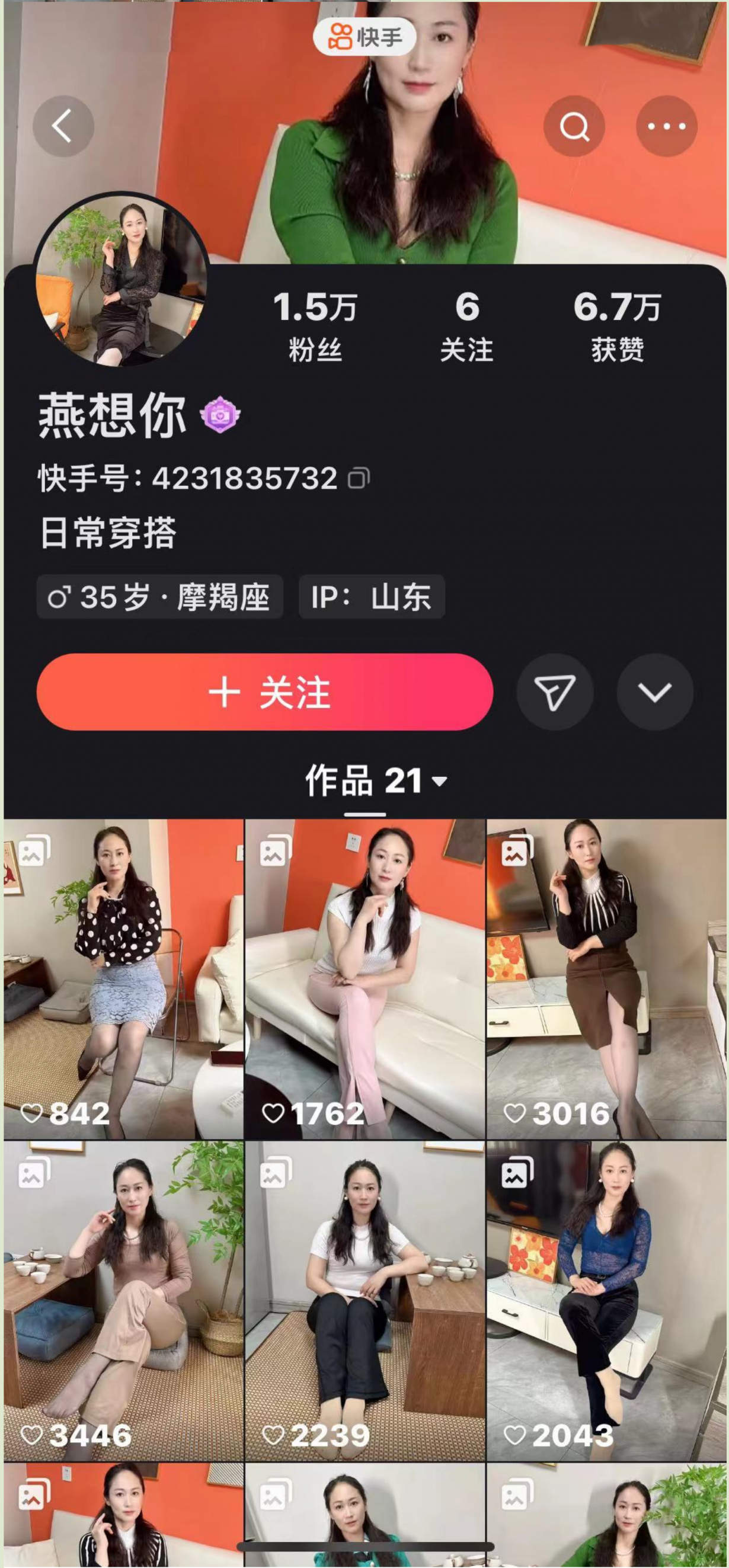Go back using the arrow icon

(63, 126)
